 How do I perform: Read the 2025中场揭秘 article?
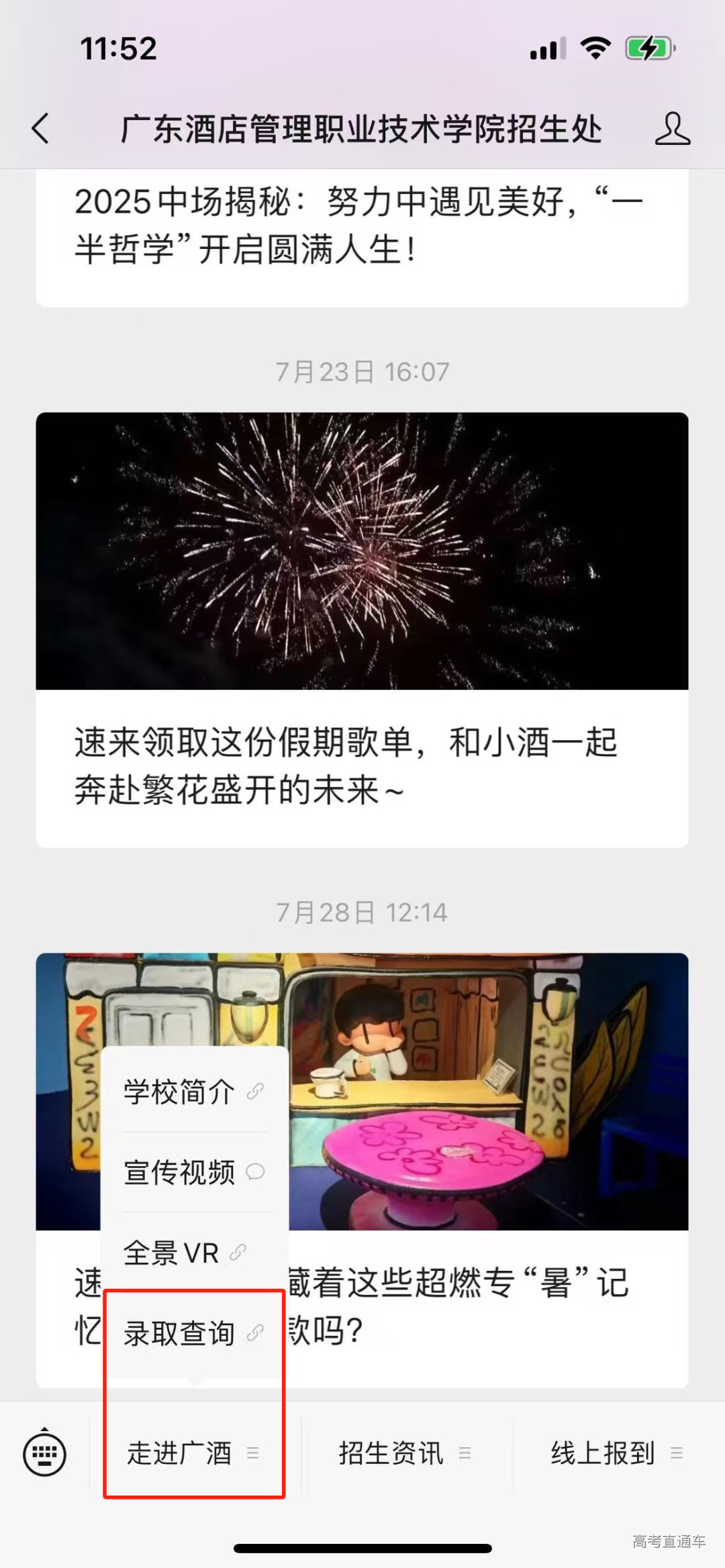tap(362, 226)
